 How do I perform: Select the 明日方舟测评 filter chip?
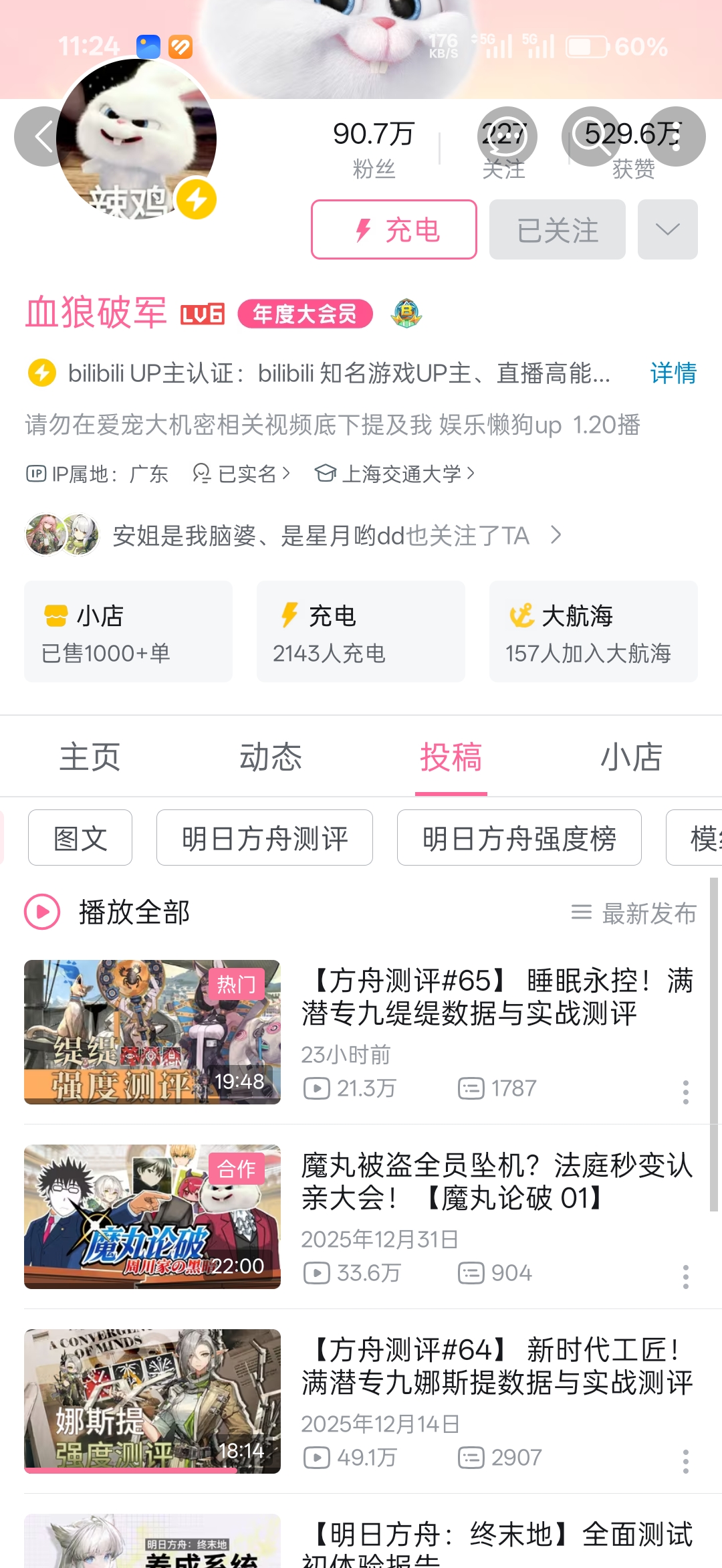pos(265,838)
